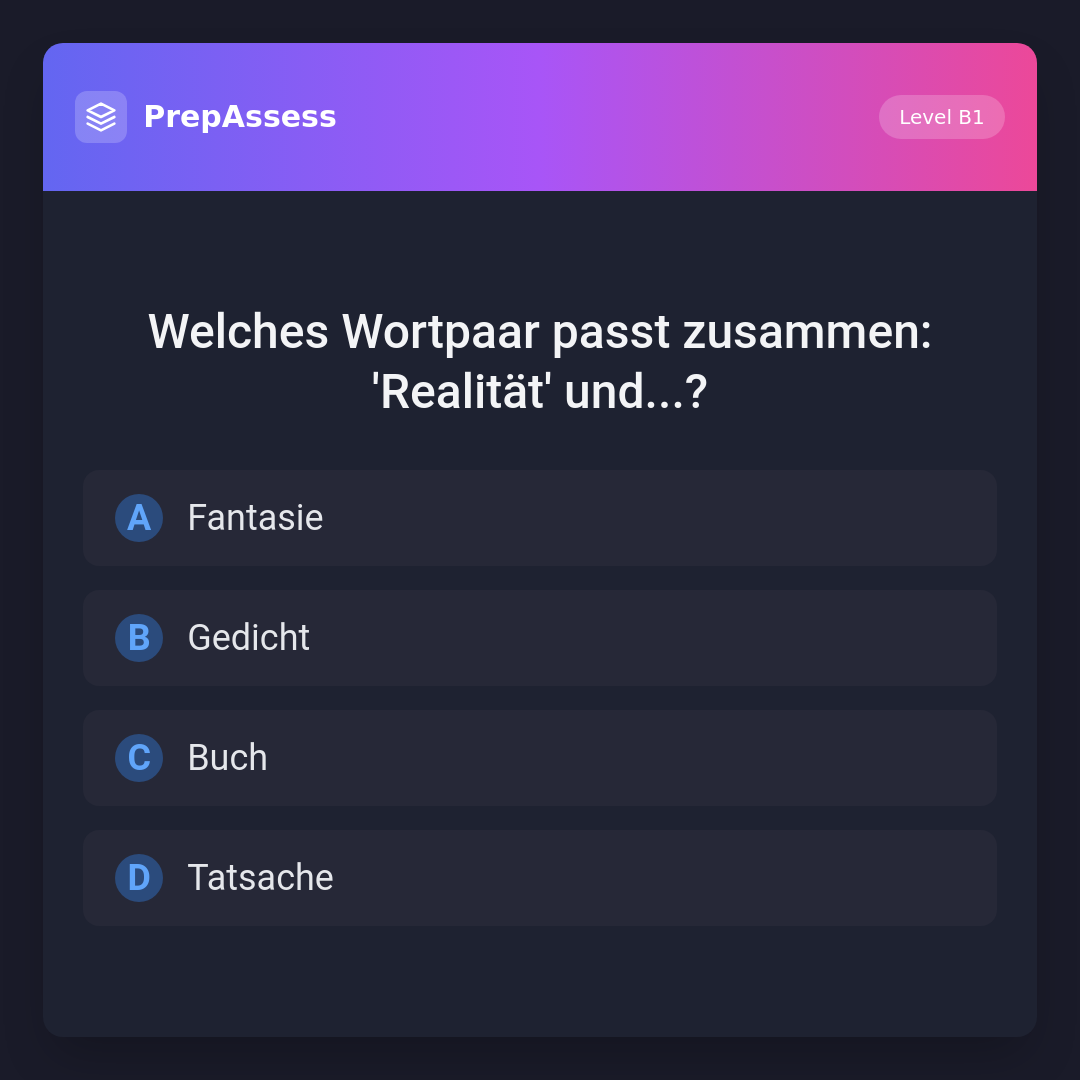Pick answer C Buch

(540, 758)
